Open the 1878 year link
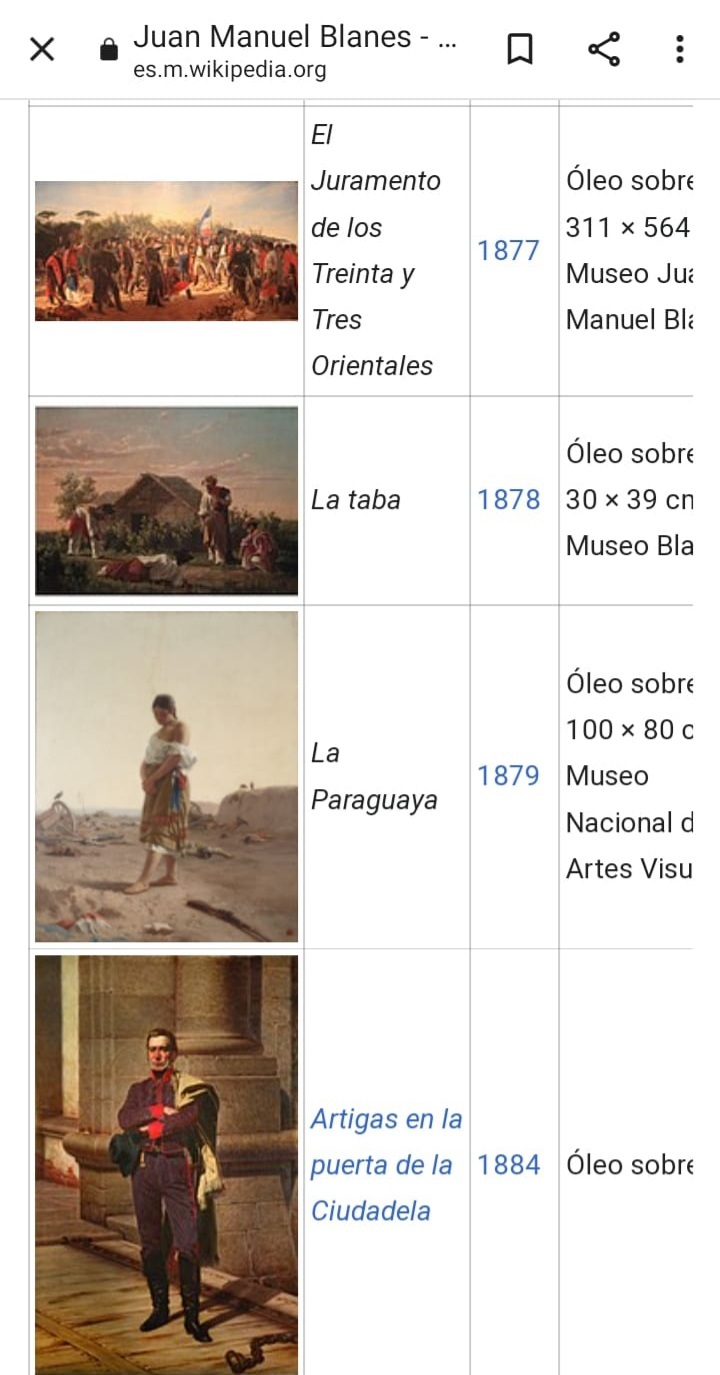 pos(508,500)
